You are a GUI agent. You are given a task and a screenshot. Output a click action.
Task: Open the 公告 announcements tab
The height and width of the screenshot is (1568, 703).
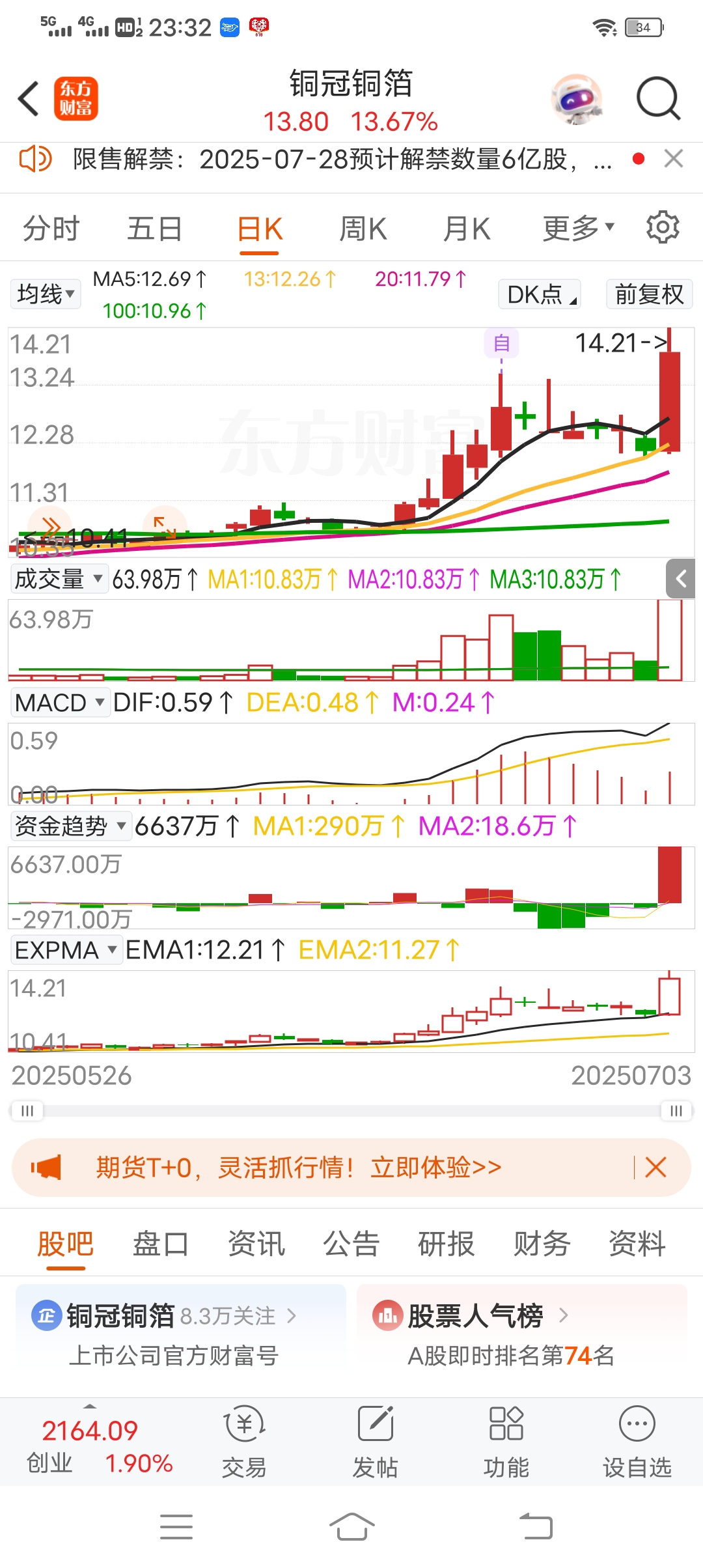coord(351,1244)
